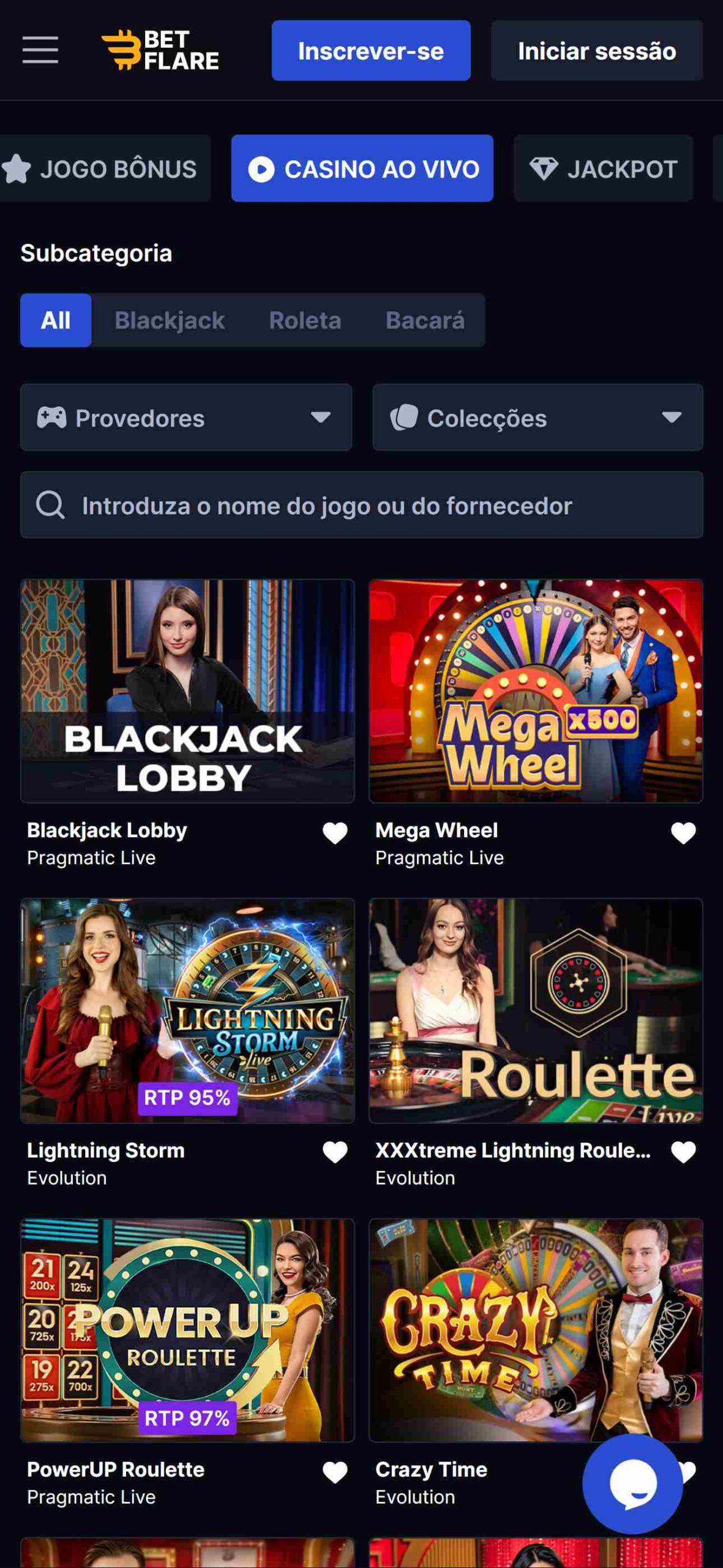723x1568 pixels.
Task: Switch to the Jogo Bônus category
Action: 105,169
